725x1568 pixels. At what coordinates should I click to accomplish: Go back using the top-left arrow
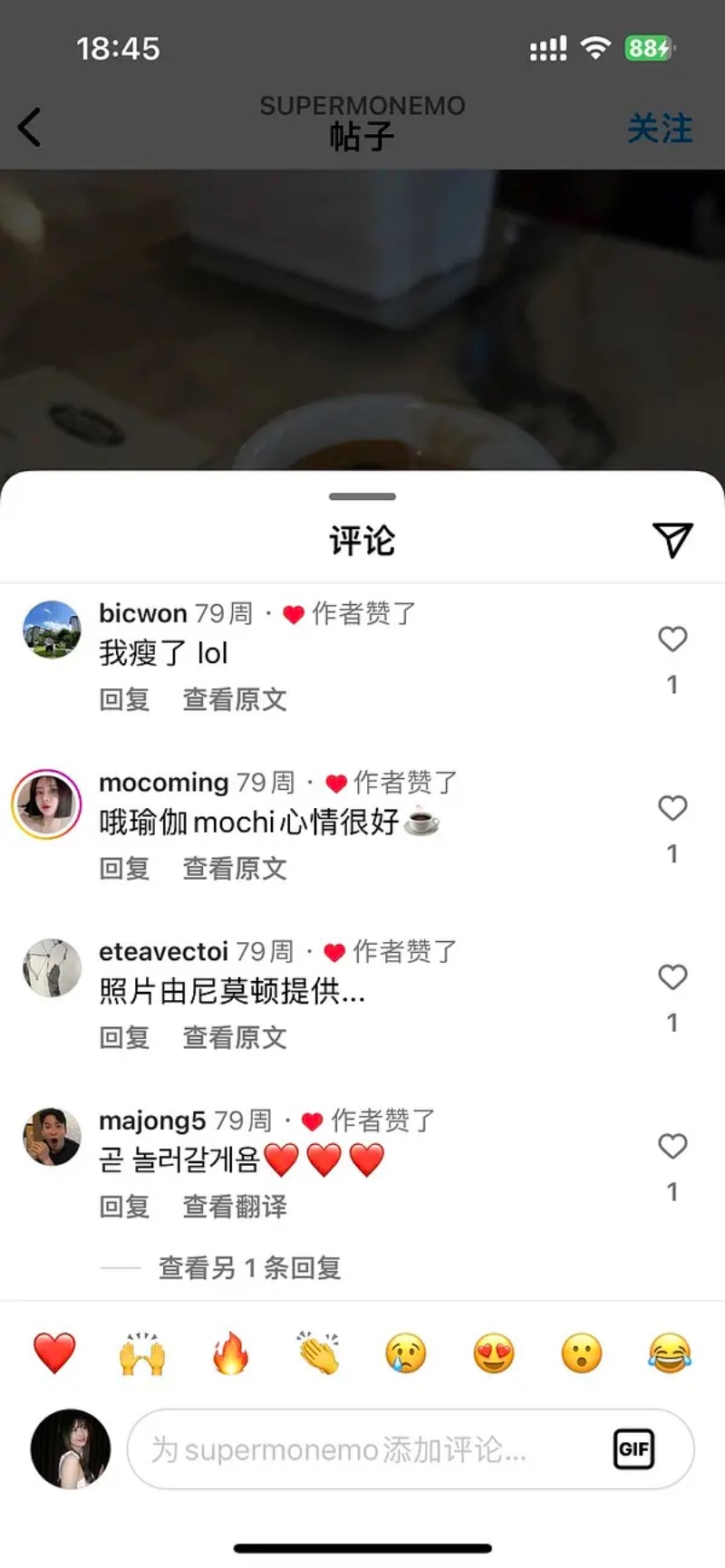pyautogui.click(x=30, y=127)
